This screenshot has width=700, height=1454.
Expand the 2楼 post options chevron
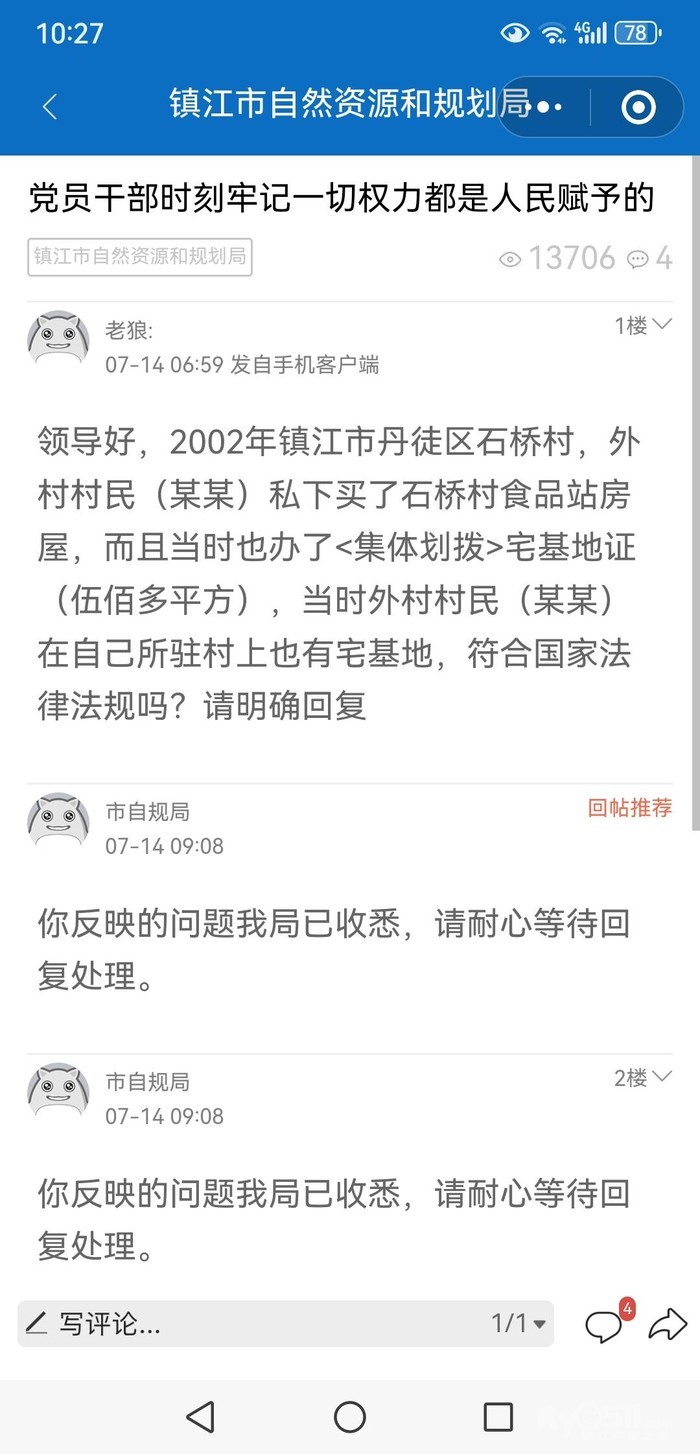pos(661,1078)
